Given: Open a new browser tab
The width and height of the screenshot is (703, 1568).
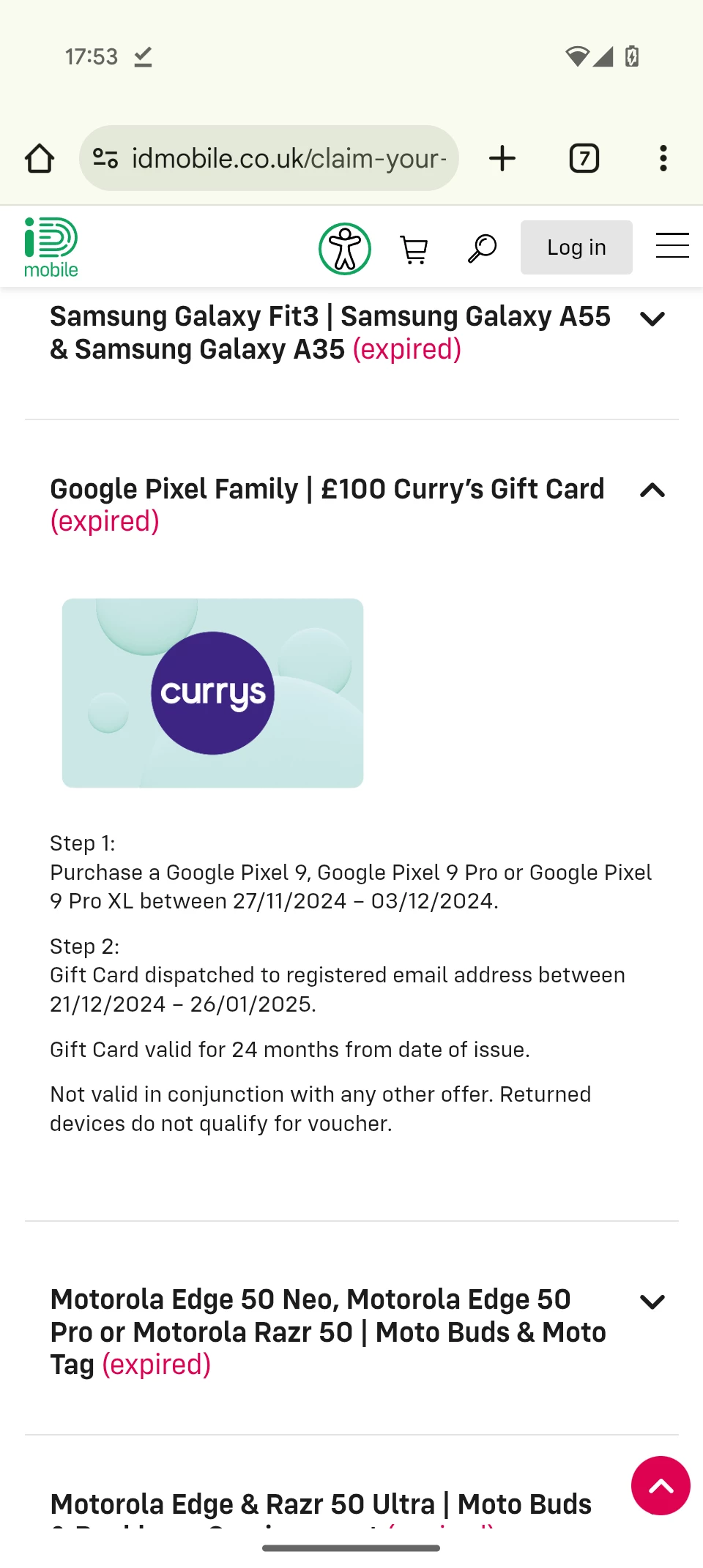Looking at the screenshot, I should point(502,158).
